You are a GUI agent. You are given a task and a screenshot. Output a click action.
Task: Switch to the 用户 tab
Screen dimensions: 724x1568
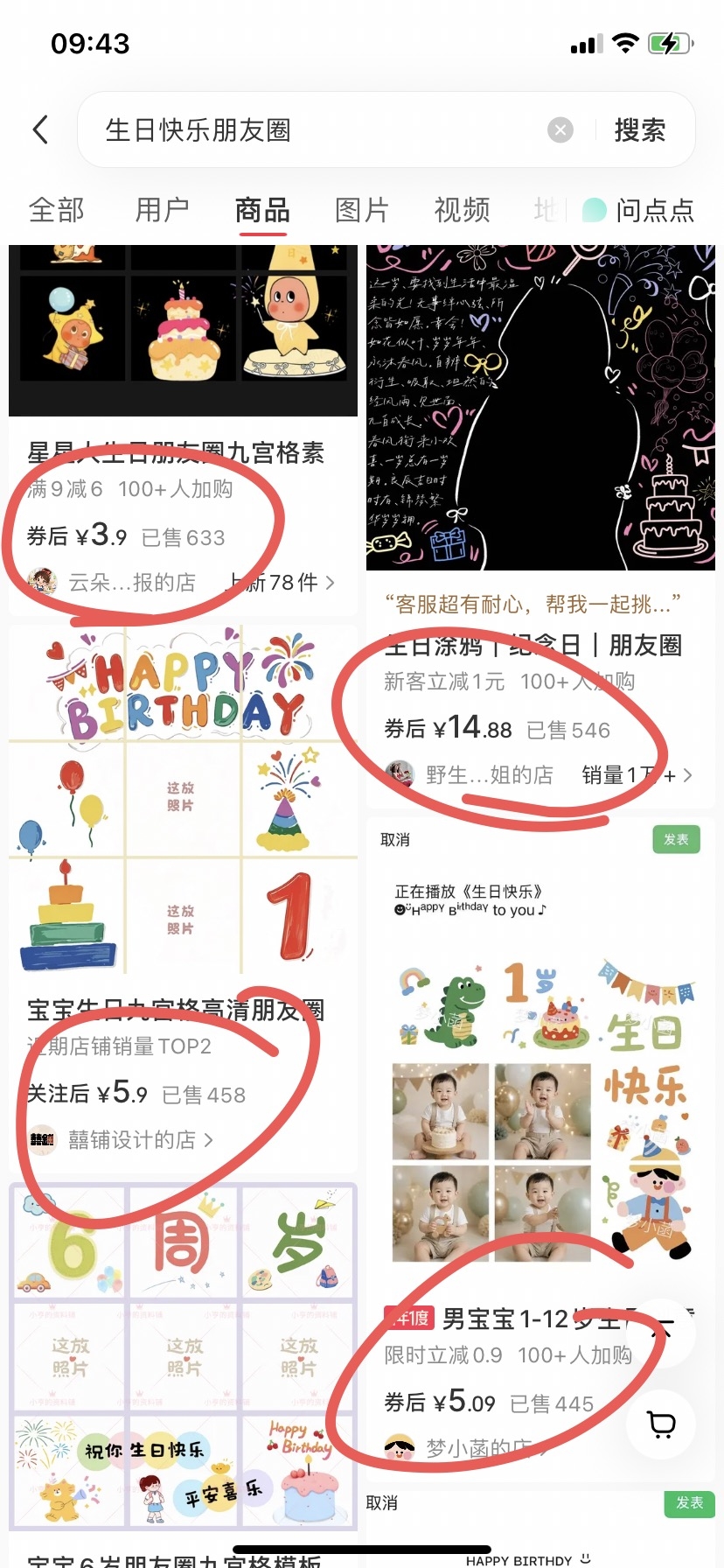162,210
